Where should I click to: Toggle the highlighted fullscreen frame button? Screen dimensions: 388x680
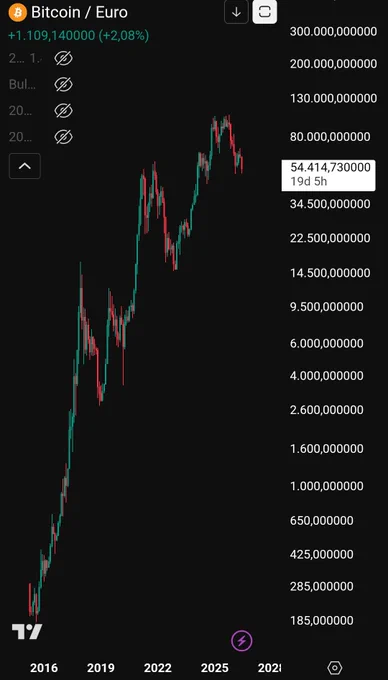click(x=264, y=12)
